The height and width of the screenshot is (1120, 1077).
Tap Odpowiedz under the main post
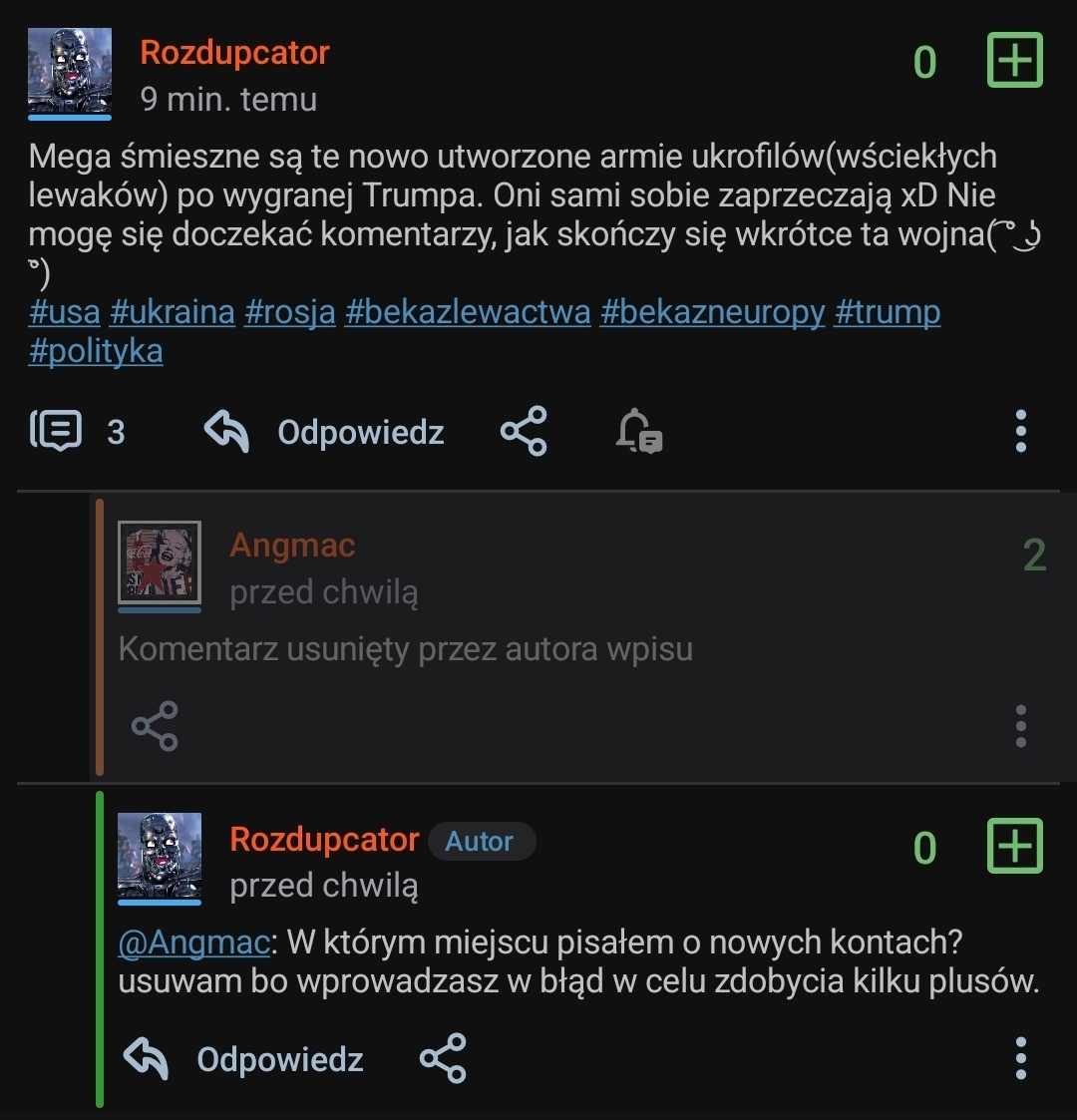point(325,432)
